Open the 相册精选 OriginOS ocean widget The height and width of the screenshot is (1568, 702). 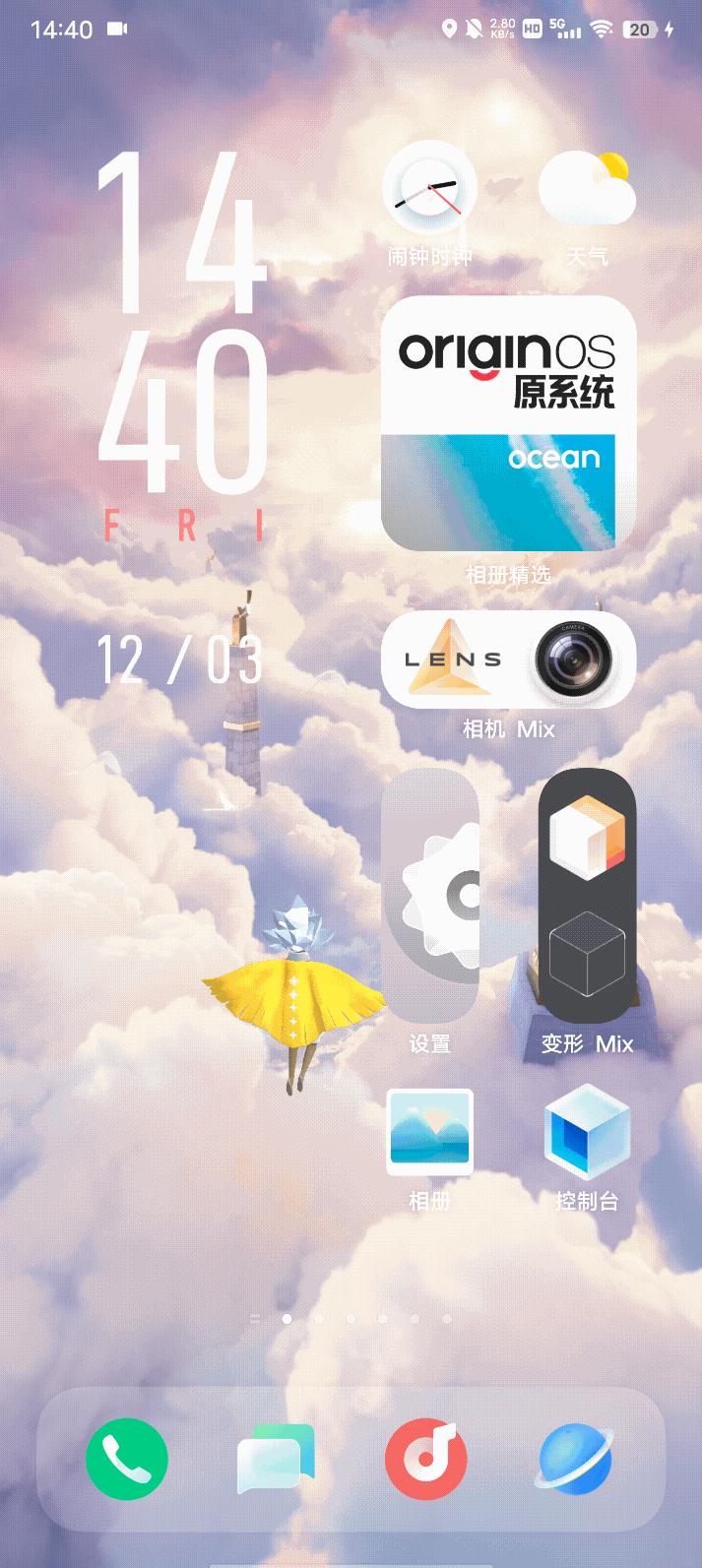[508, 423]
